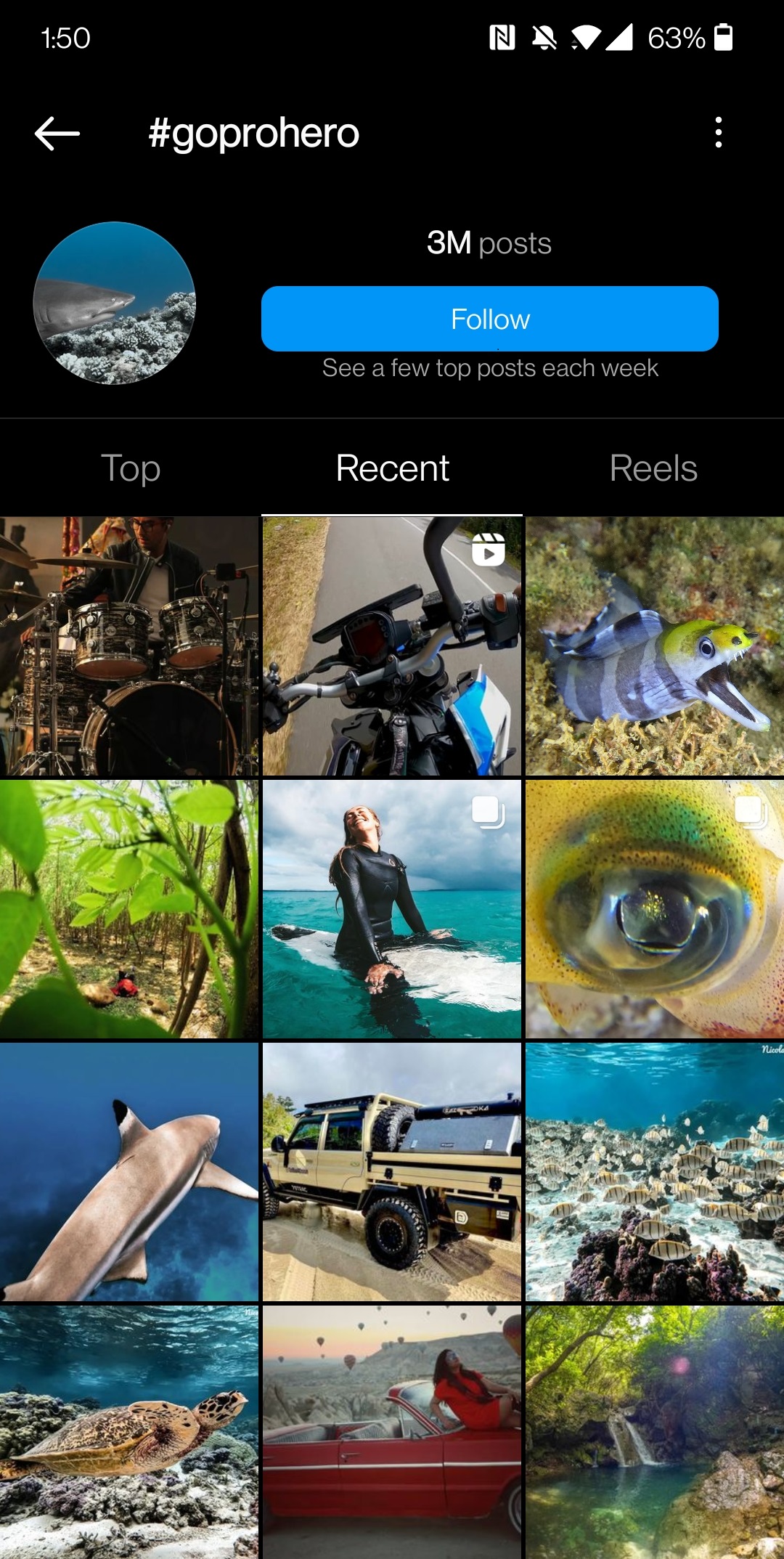Screen dimensions: 784x1559
Task: Open the forest waterfall photo
Action: click(655, 1432)
